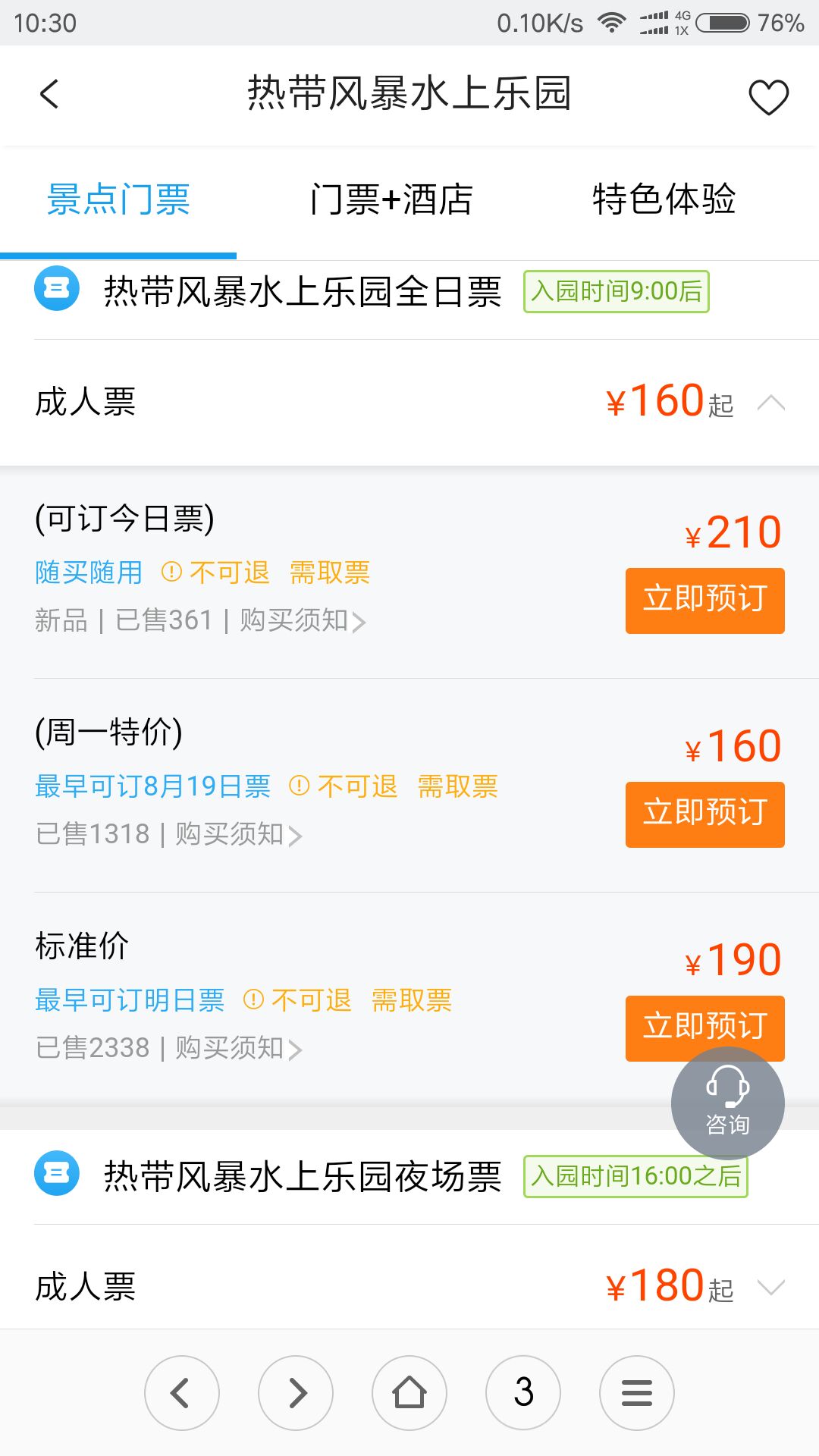
Task: Book the ¥210 可订今日票 ticket
Action: pyautogui.click(x=705, y=600)
